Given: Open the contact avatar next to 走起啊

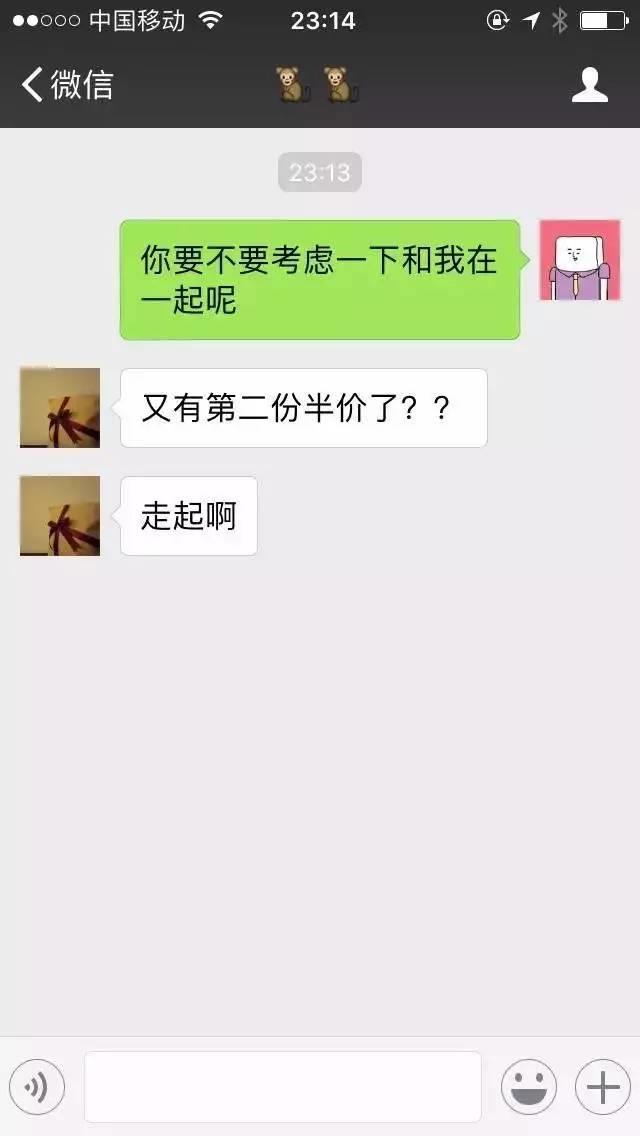Looking at the screenshot, I should 60,516.
